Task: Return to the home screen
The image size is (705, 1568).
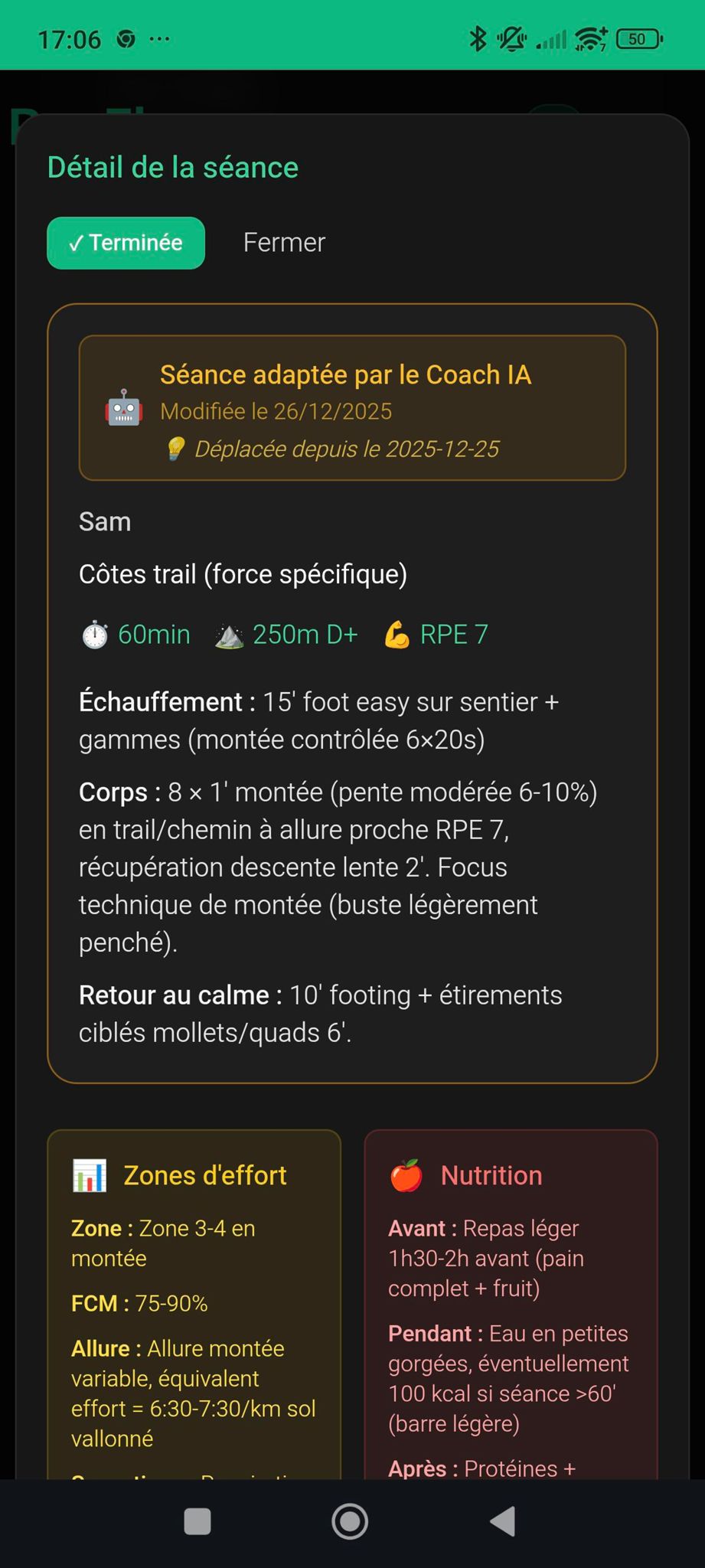Action: coord(350,1521)
